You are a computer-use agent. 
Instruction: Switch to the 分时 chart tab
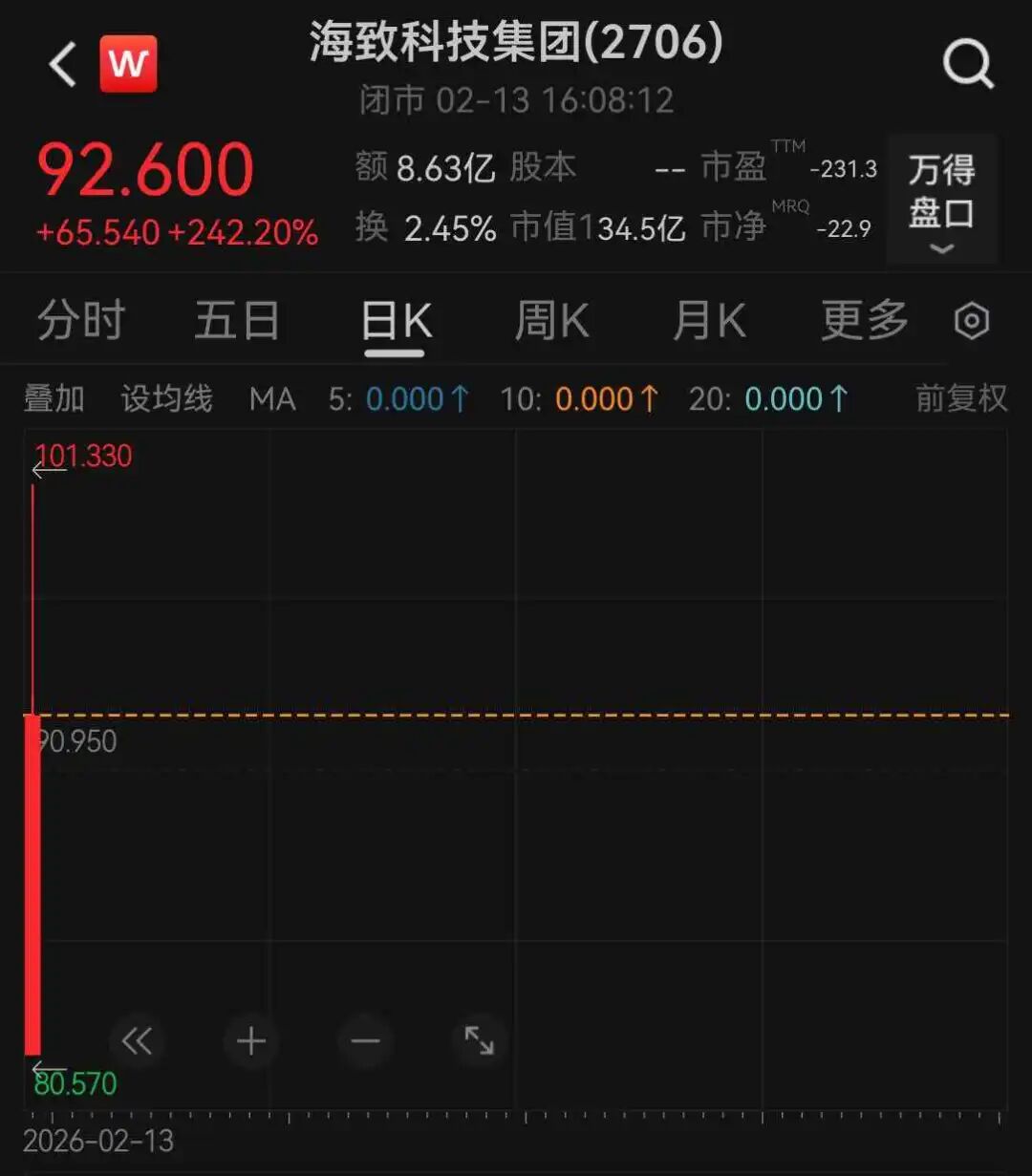pos(81,320)
